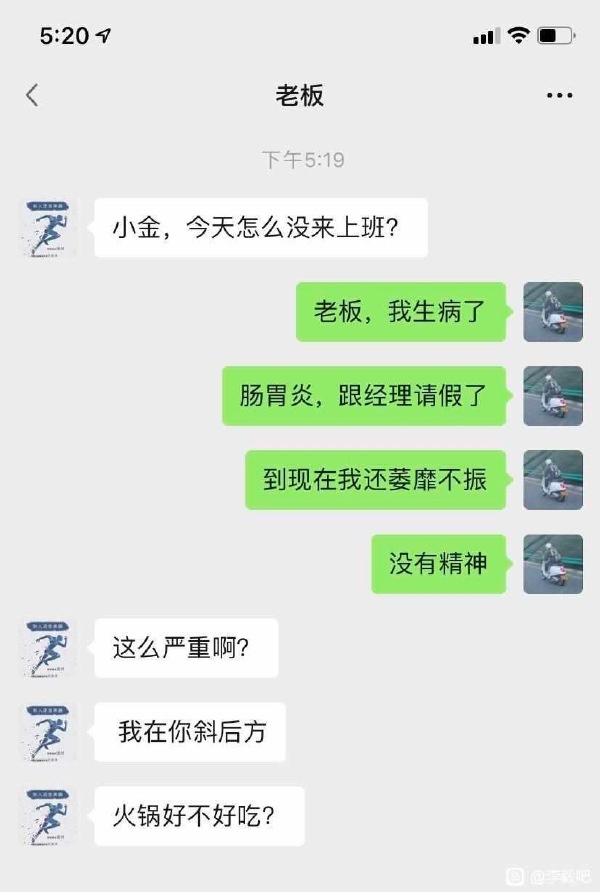Screen dimensions: 600x892
Task: Open boss's avatar beside "火锅好不好吃?"
Action: 48,816
